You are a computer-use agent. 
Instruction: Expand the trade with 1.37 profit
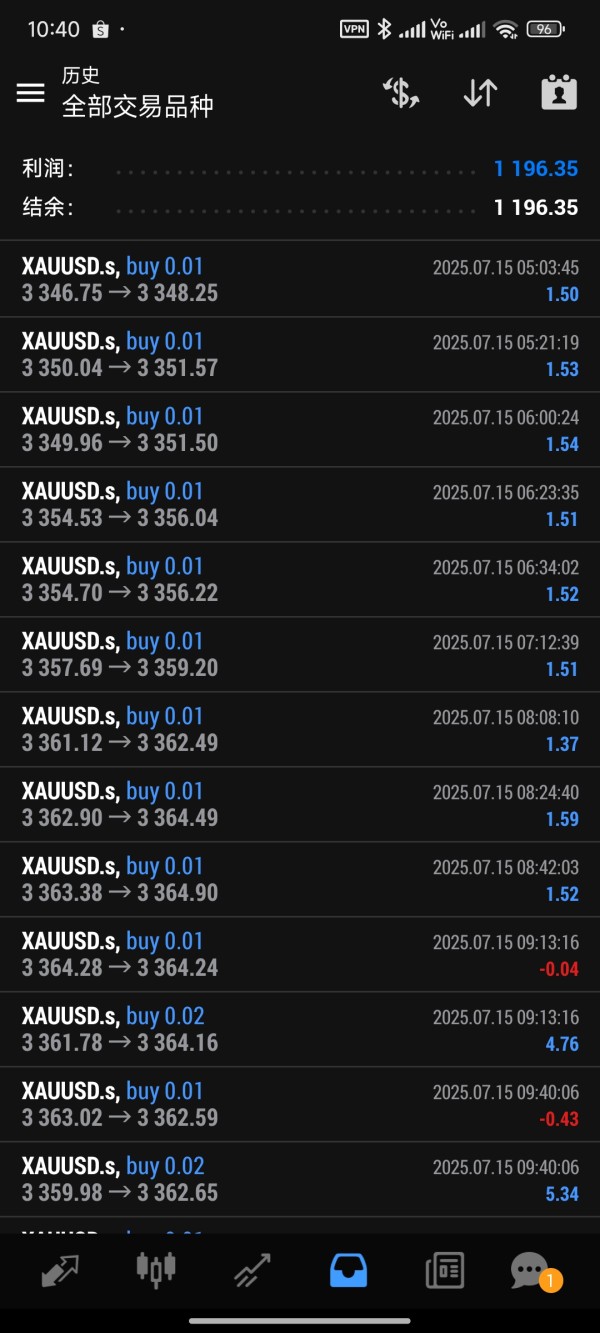(300, 730)
